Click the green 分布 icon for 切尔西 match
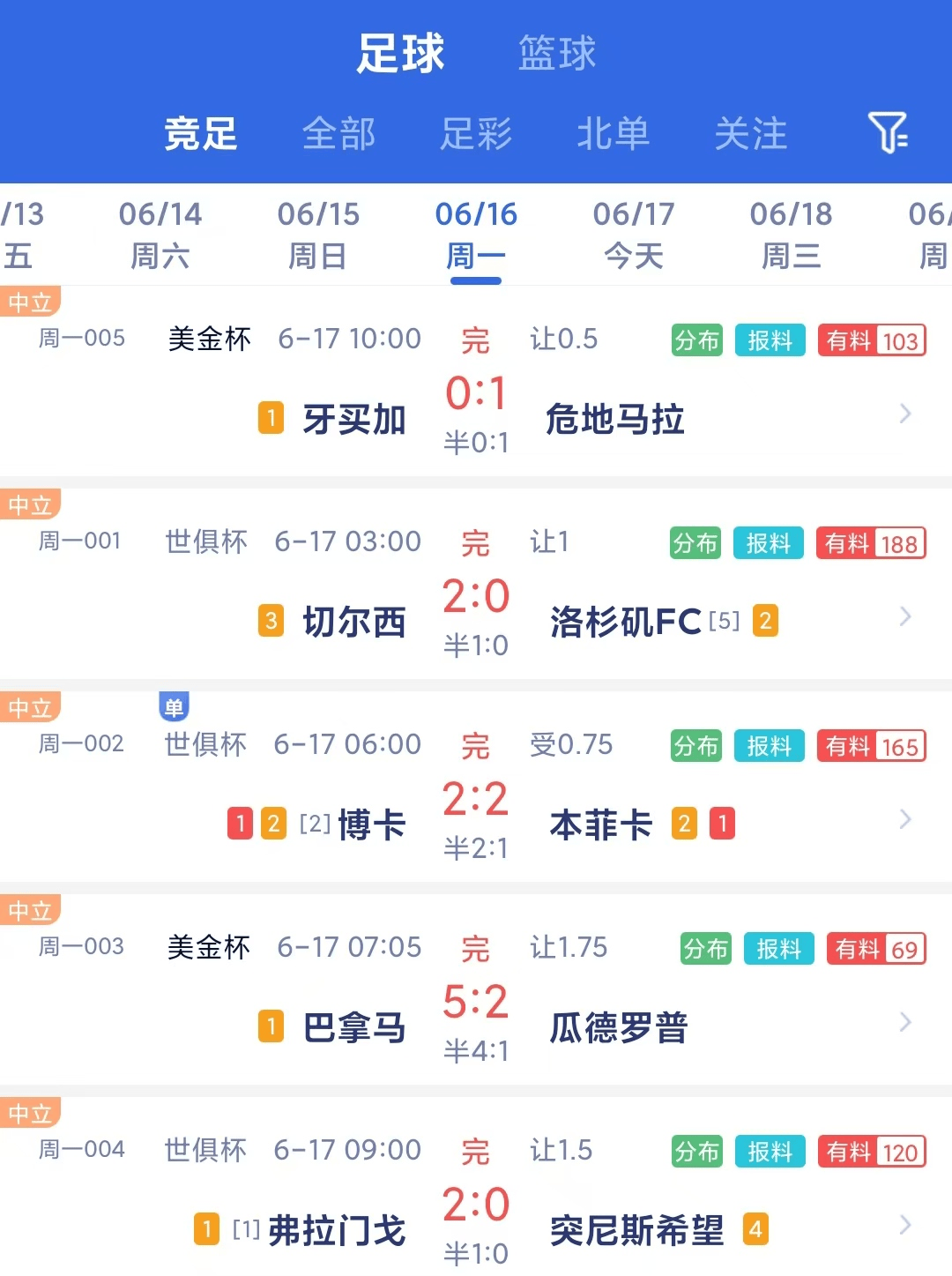Screen dimensions: 952x1276 [x=695, y=543]
